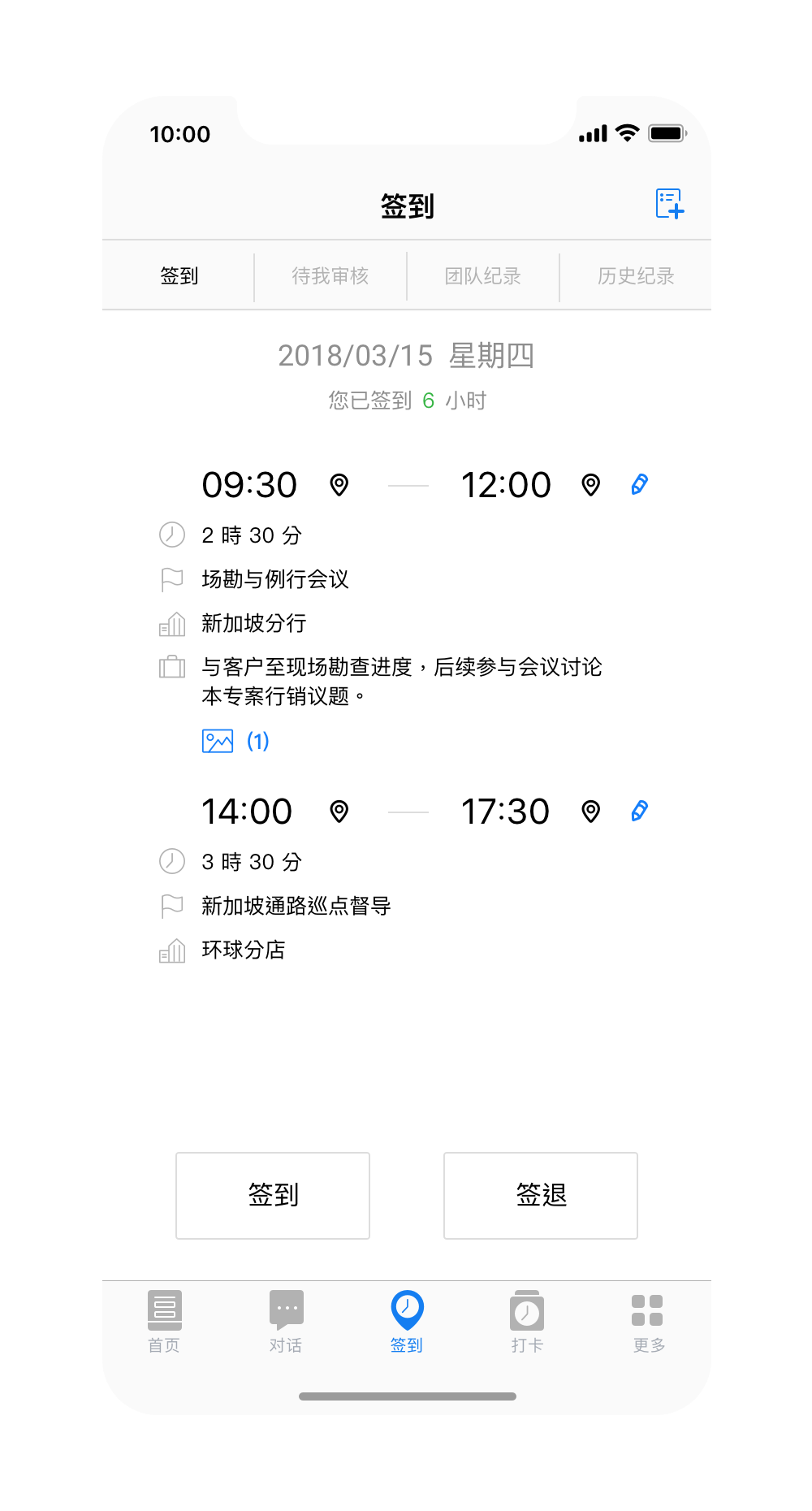
Task: Select the 签到 top tab
Action: (x=179, y=276)
